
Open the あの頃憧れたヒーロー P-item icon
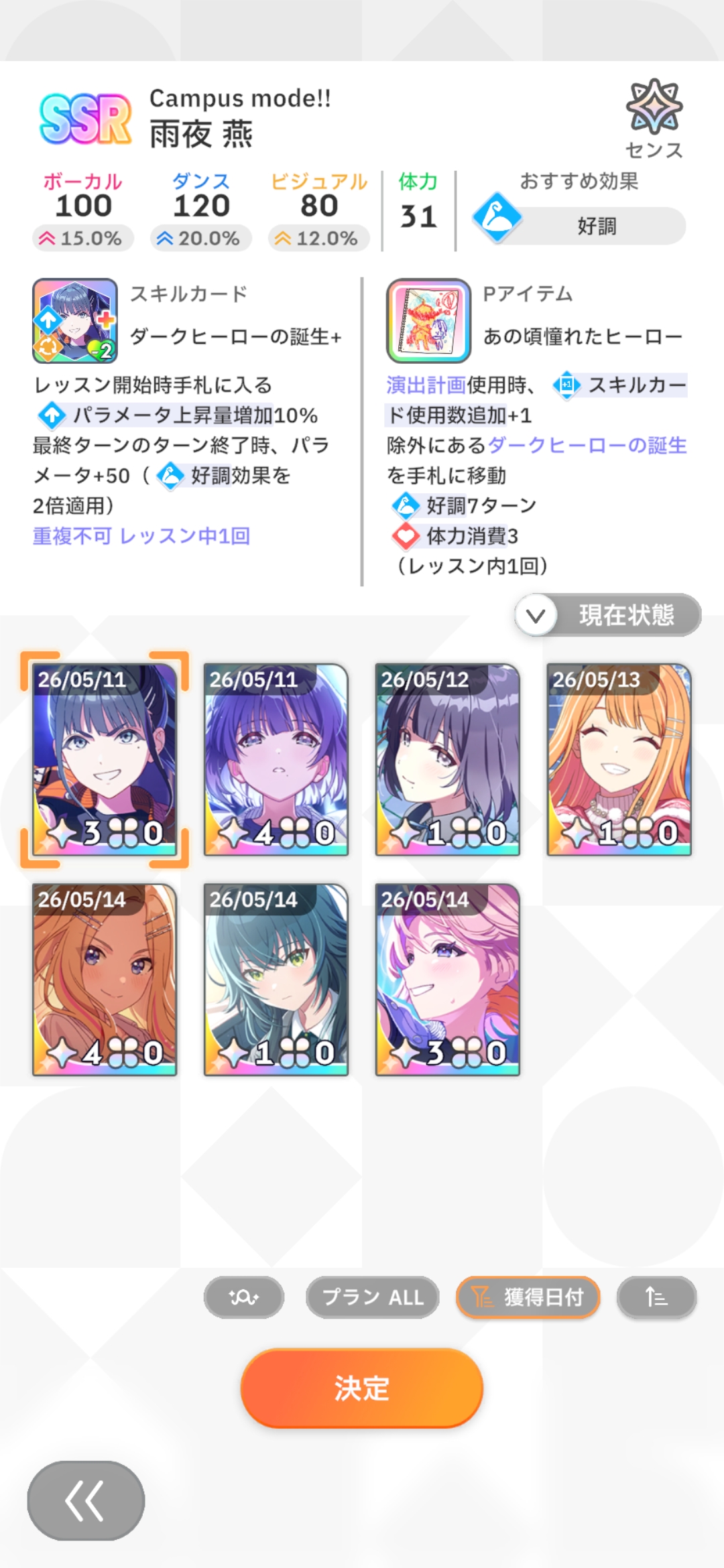coord(429,321)
